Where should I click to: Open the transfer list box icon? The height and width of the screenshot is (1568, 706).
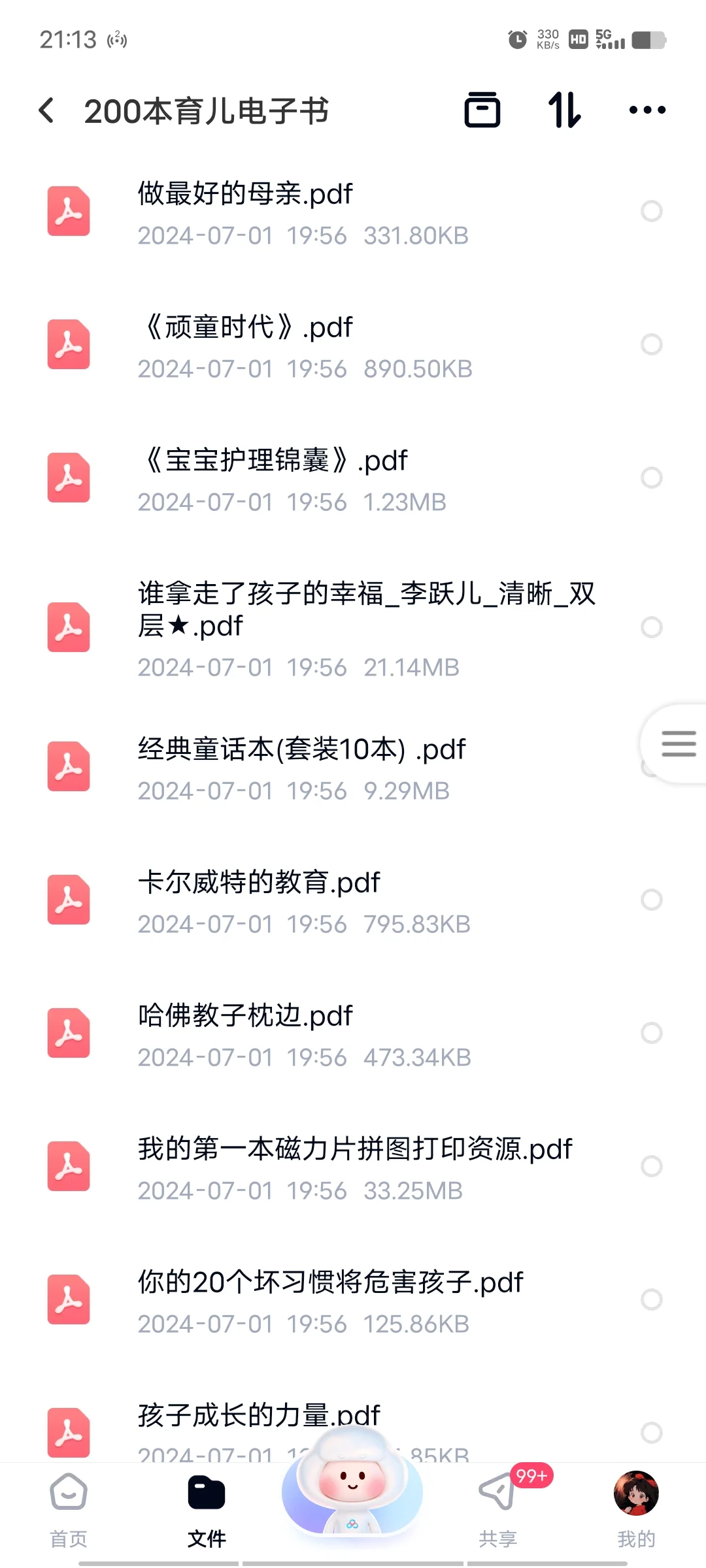[482, 110]
